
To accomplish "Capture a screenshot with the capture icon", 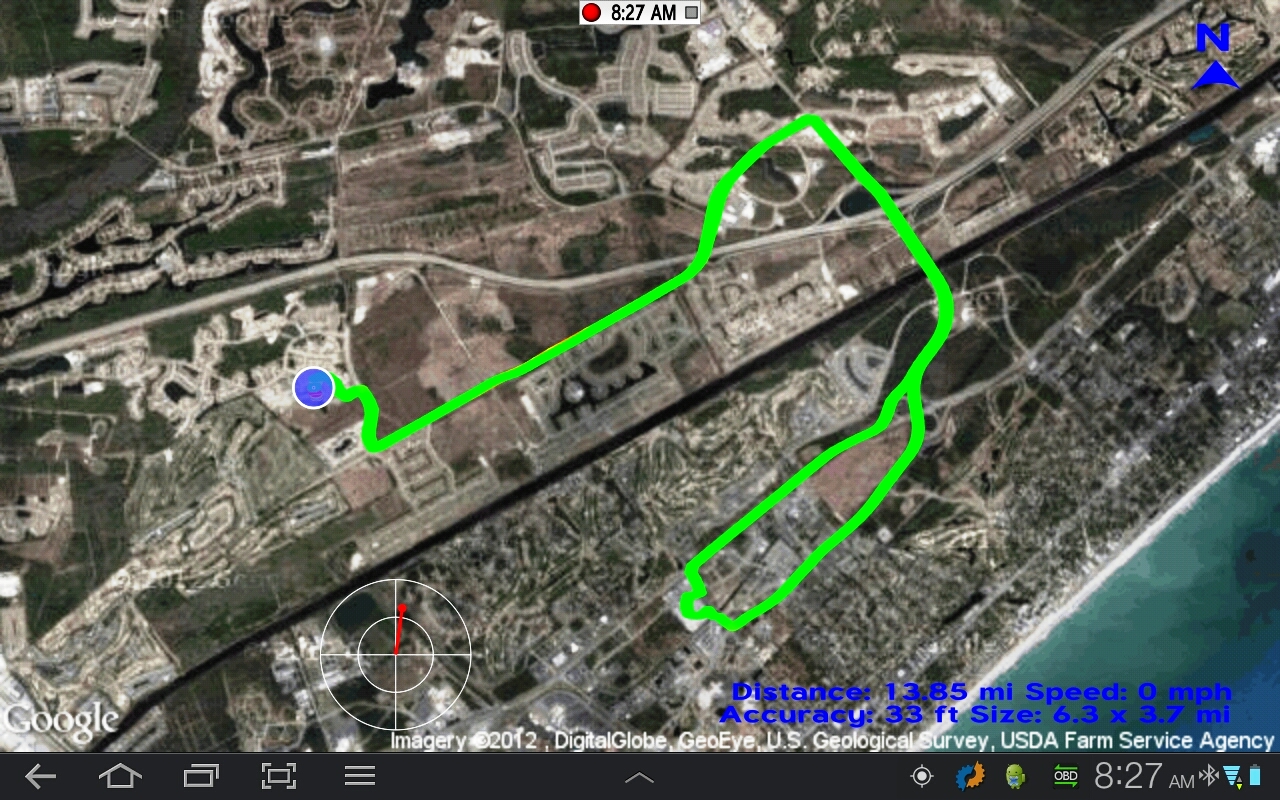I will [x=279, y=776].
